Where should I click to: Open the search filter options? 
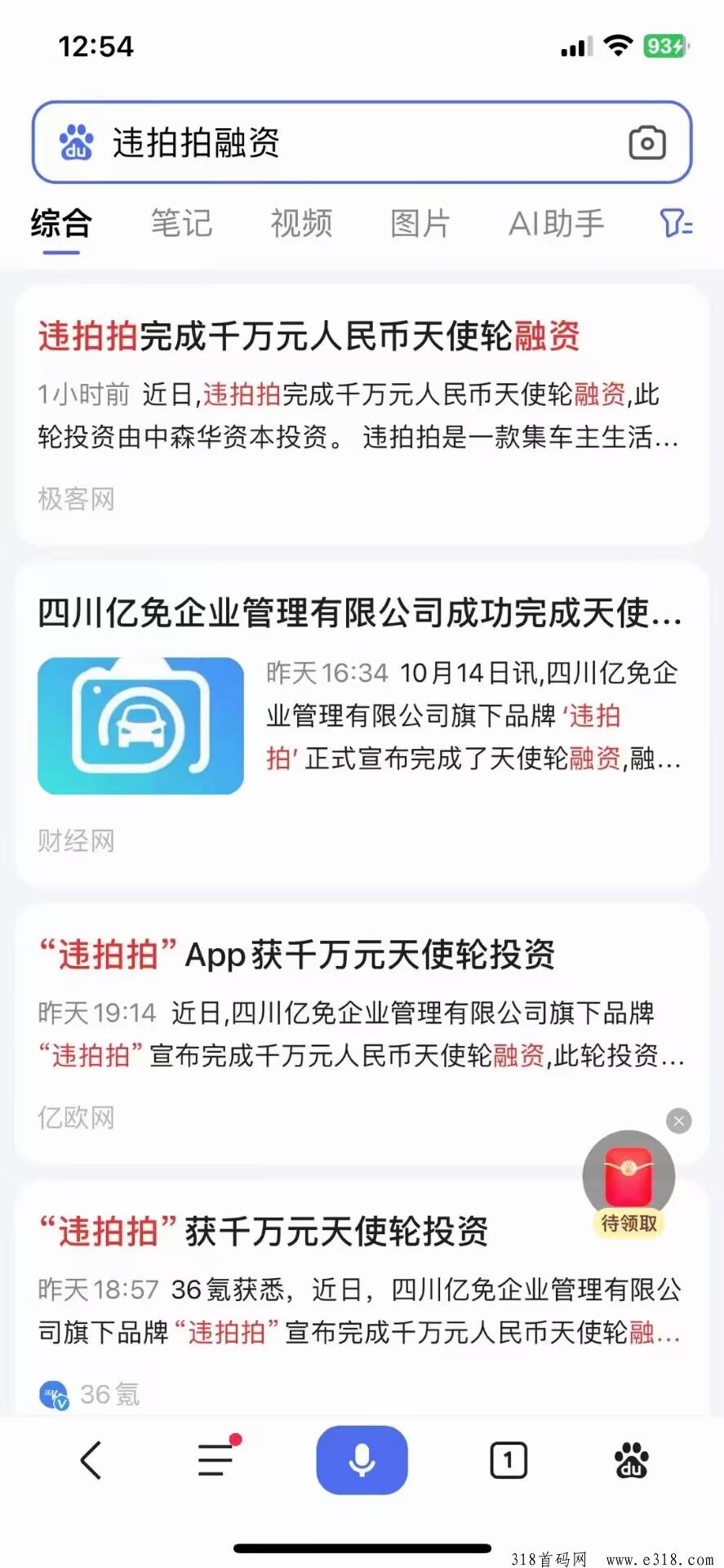tap(676, 223)
